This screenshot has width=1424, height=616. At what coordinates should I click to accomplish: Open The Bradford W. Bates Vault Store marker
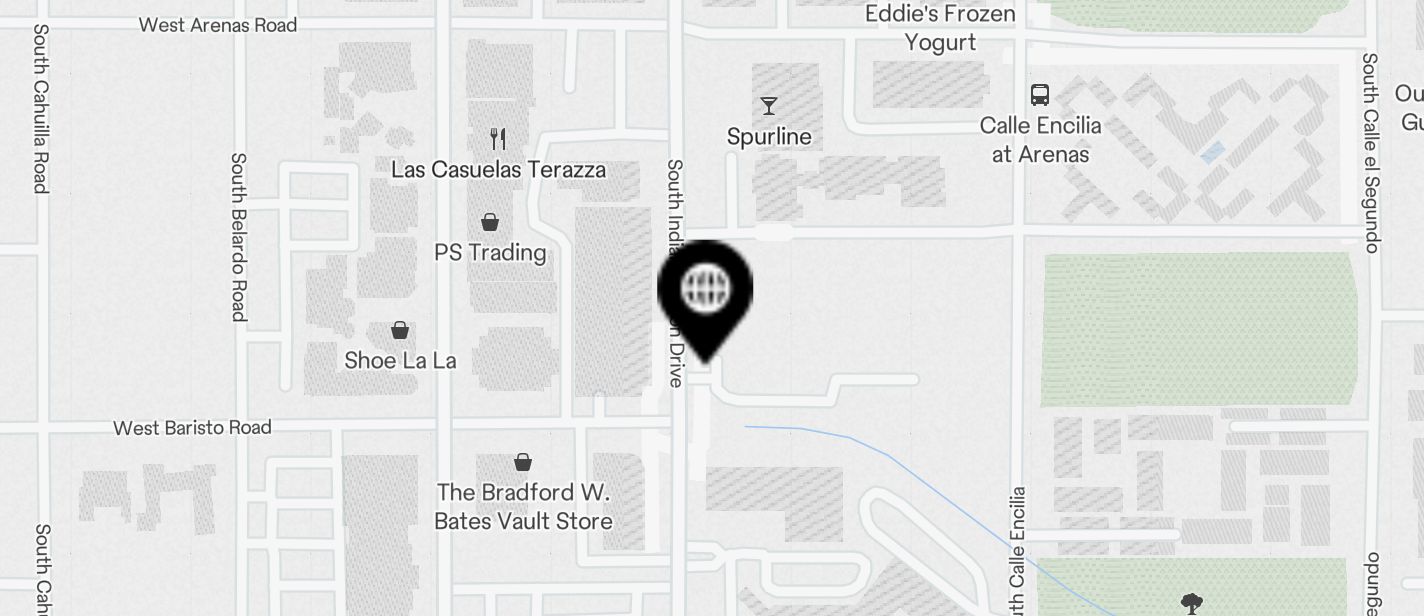tap(522, 462)
